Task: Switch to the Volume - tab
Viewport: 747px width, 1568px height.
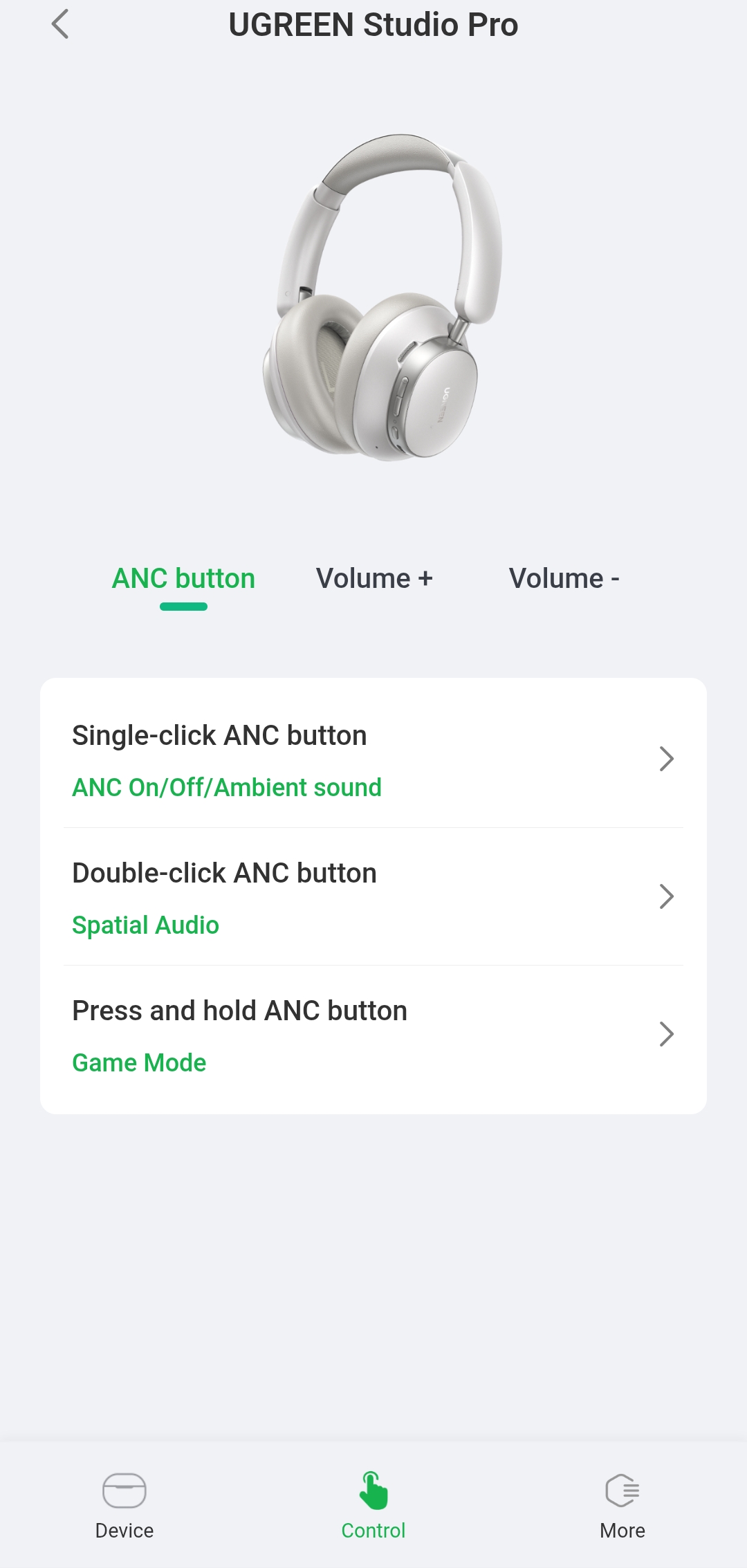Action: (x=564, y=579)
